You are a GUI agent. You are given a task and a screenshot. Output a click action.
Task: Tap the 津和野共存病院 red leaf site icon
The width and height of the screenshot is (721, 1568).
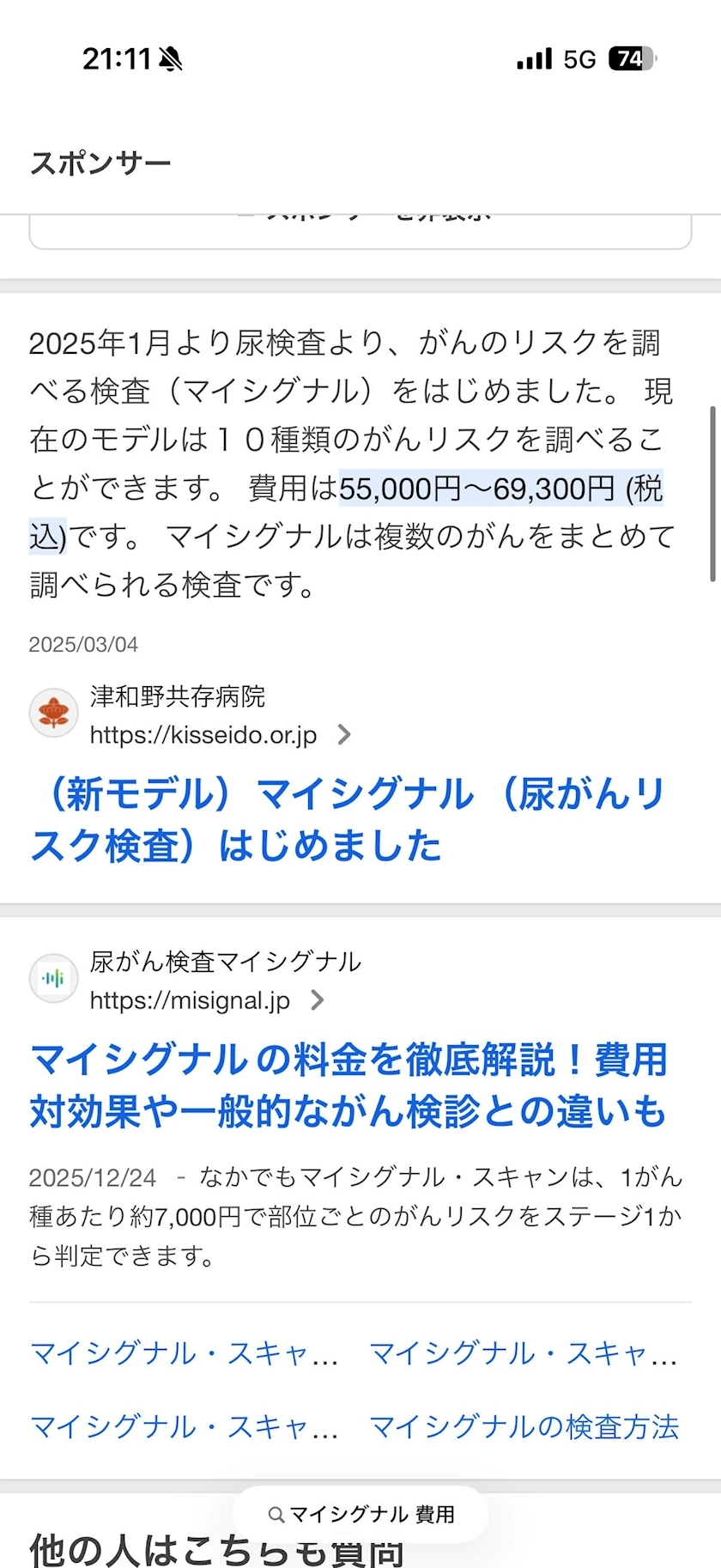point(53,713)
